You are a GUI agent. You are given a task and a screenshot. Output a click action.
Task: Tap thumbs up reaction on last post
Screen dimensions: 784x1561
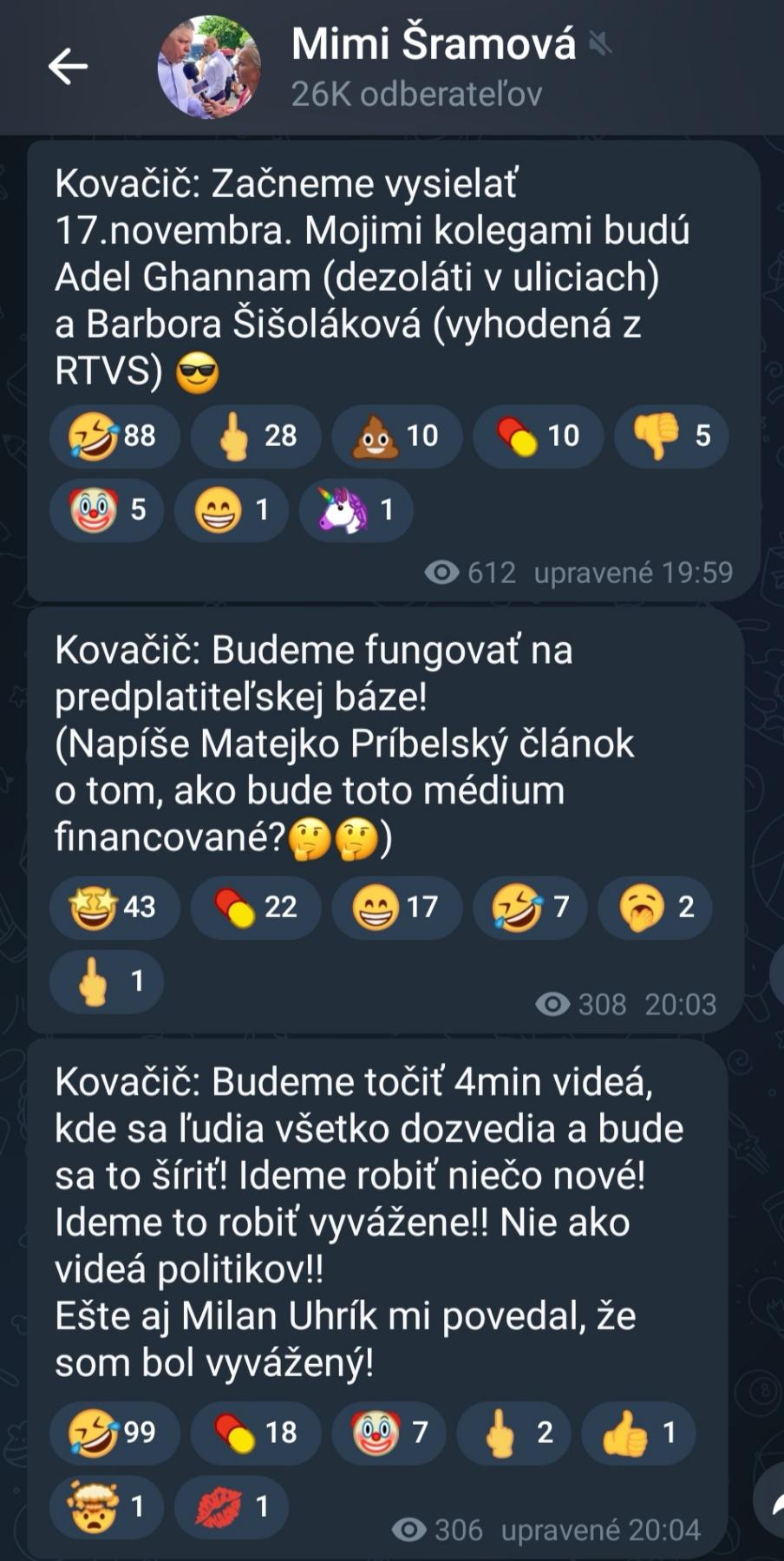click(638, 1432)
